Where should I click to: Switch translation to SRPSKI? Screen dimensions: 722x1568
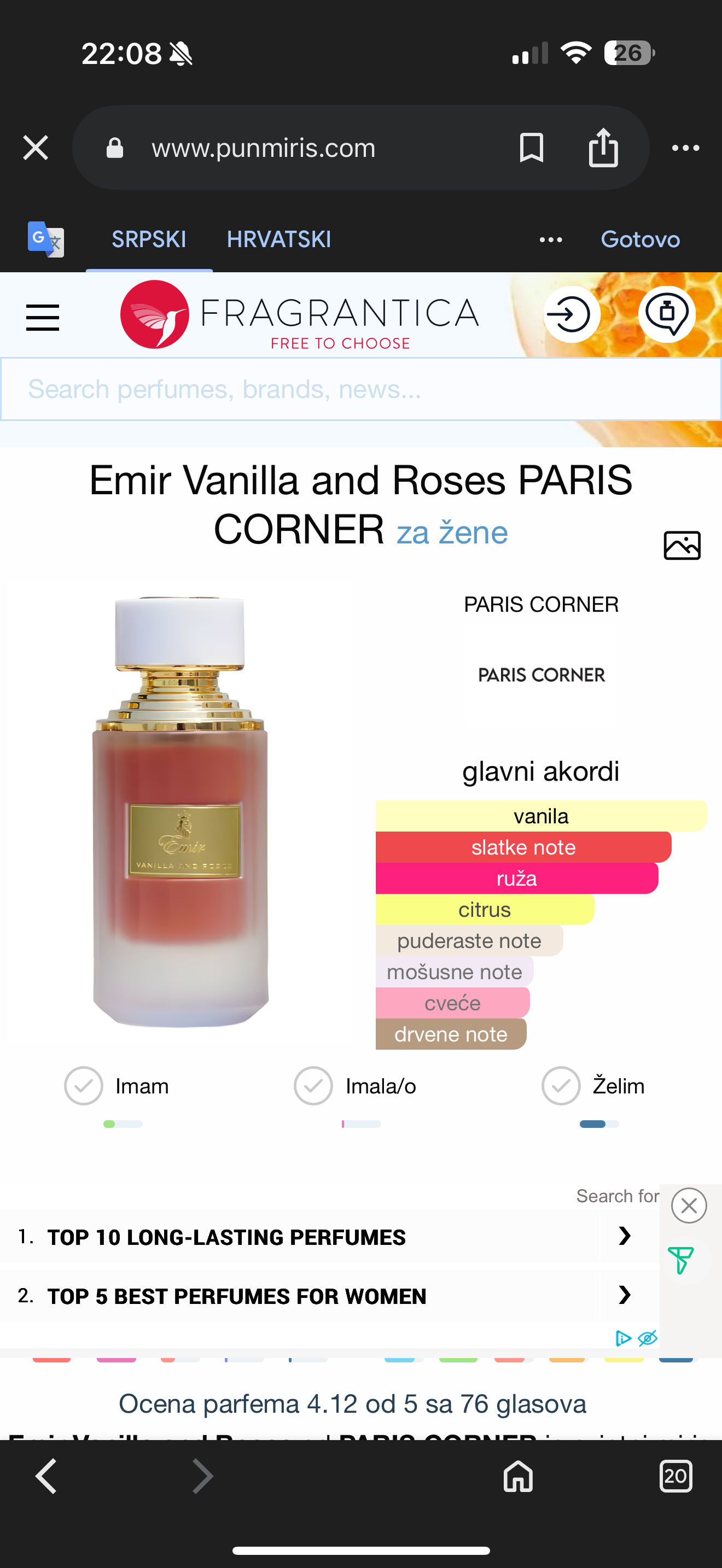coord(149,239)
